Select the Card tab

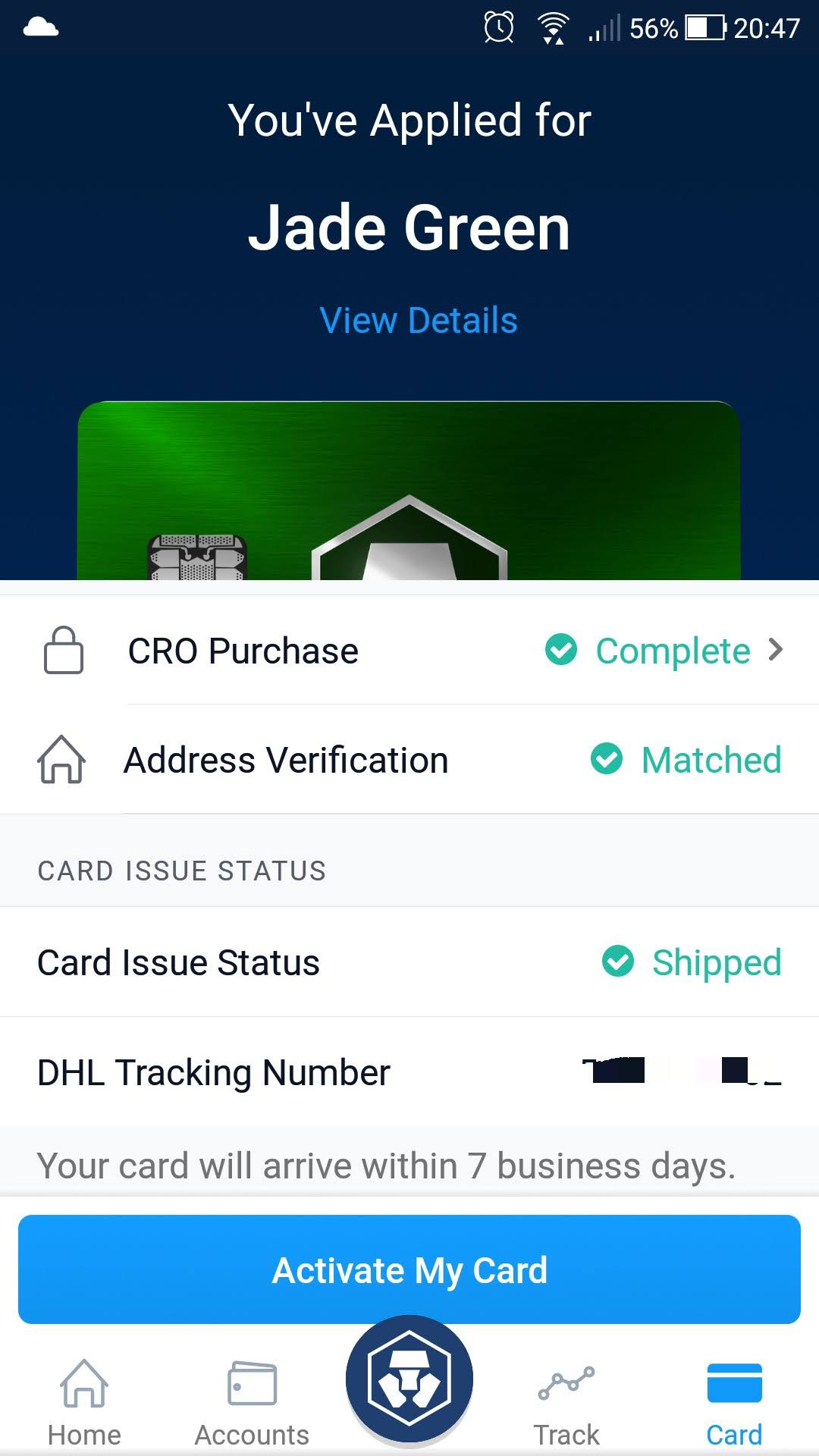point(734,1403)
